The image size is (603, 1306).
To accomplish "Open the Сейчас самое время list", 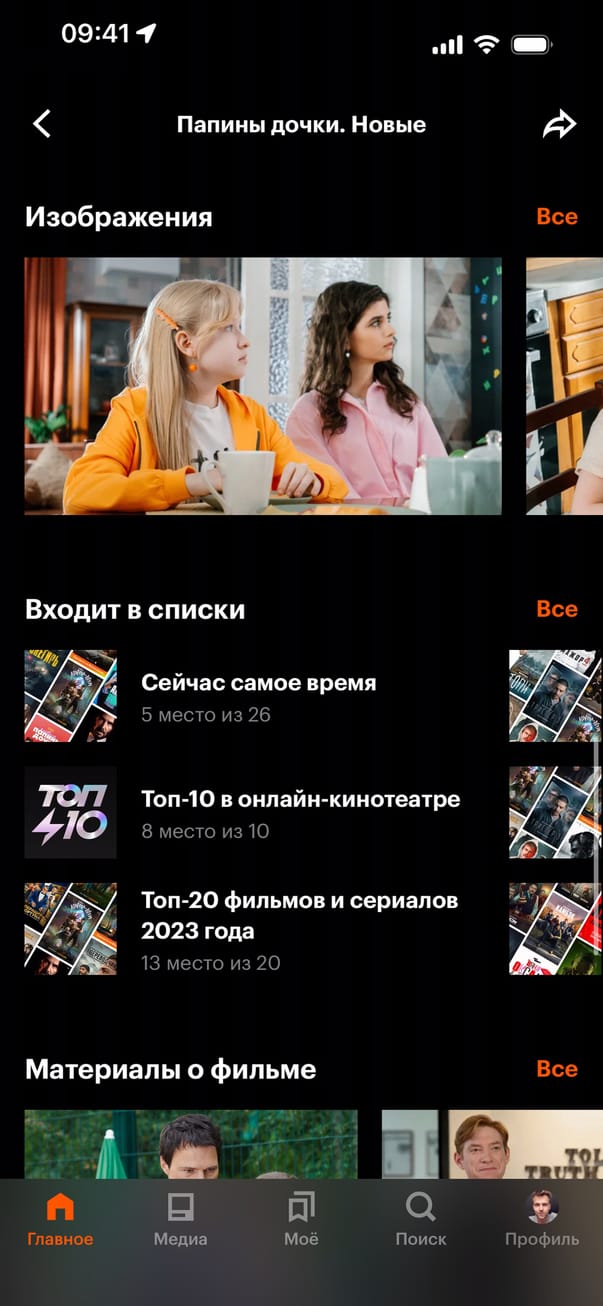I will (x=258, y=697).
